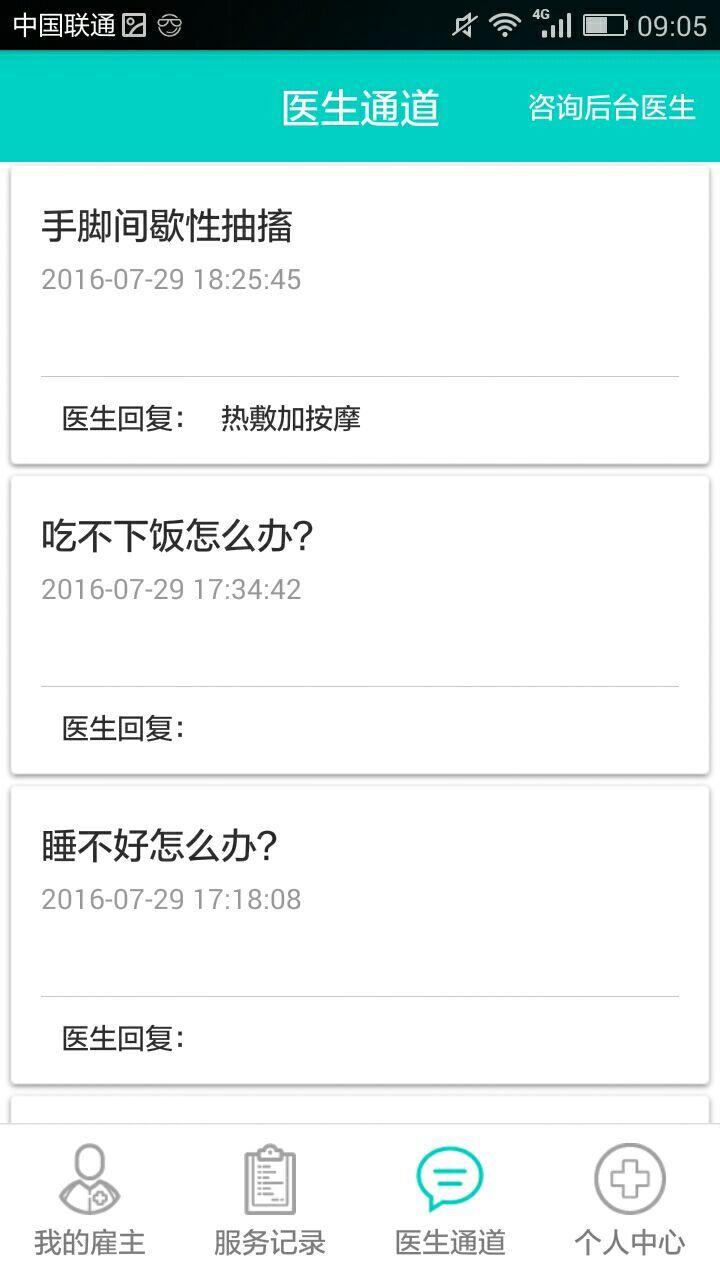This screenshot has width=720, height=1280.
Task: Open the 手脚间歇性抽搐 question card
Action: [x=360, y=314]
